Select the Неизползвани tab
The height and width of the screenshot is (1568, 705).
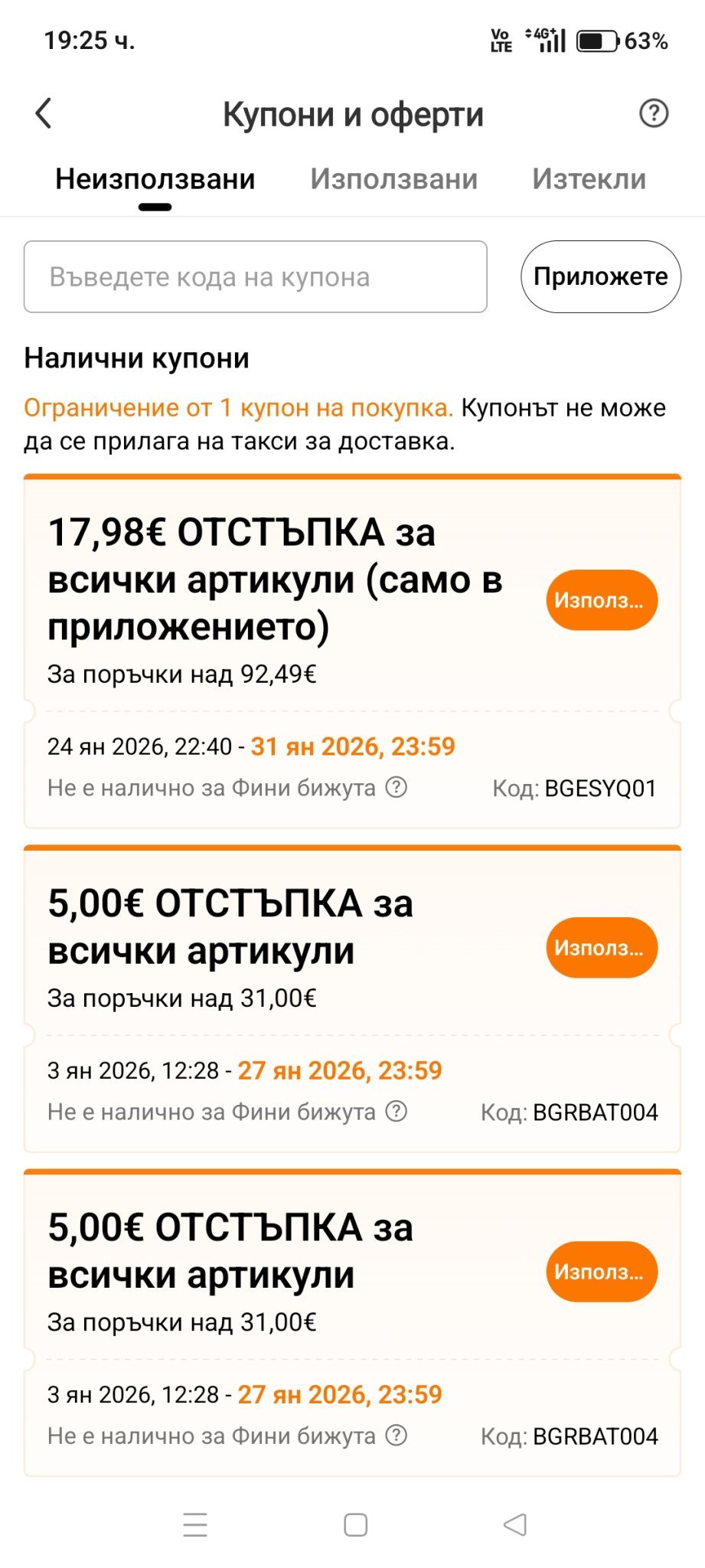(x=155, y=179)
